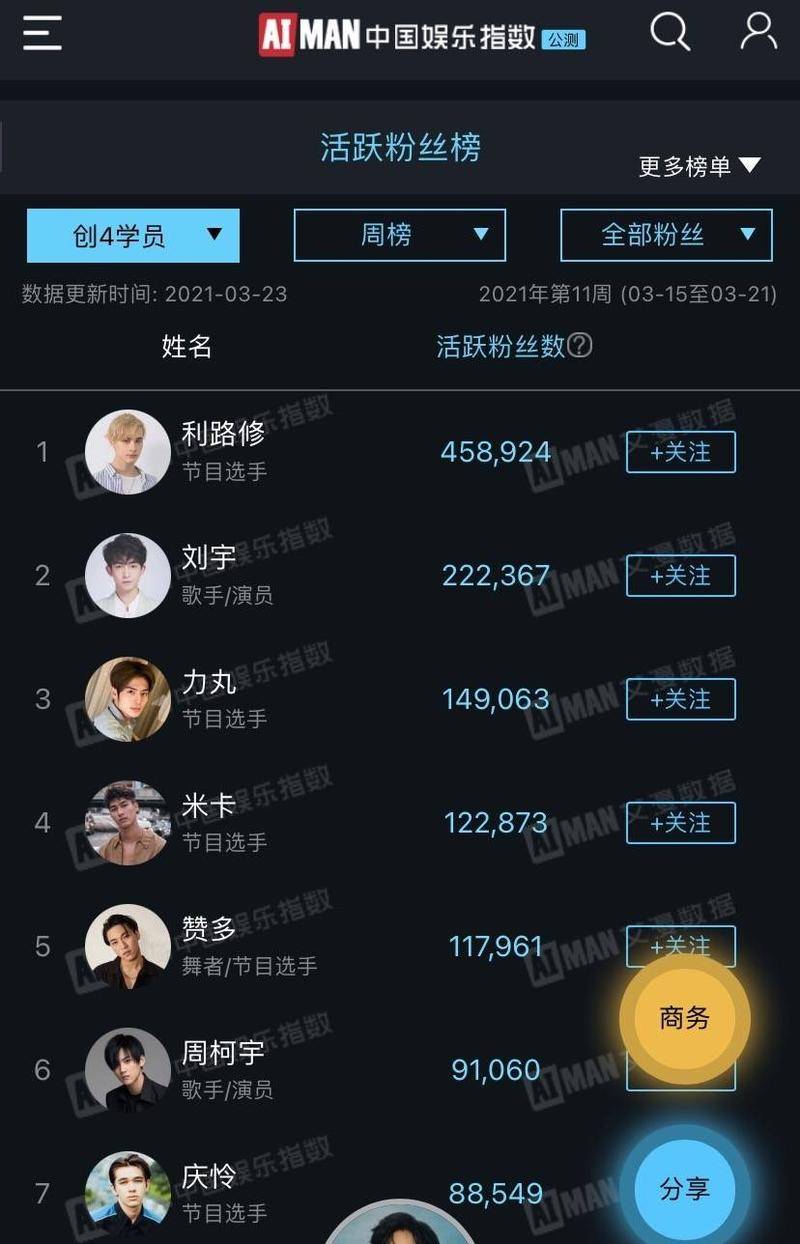The image size is (800, 1244).
Task: Click the 公测 beta badge
Action: [563, 38]
